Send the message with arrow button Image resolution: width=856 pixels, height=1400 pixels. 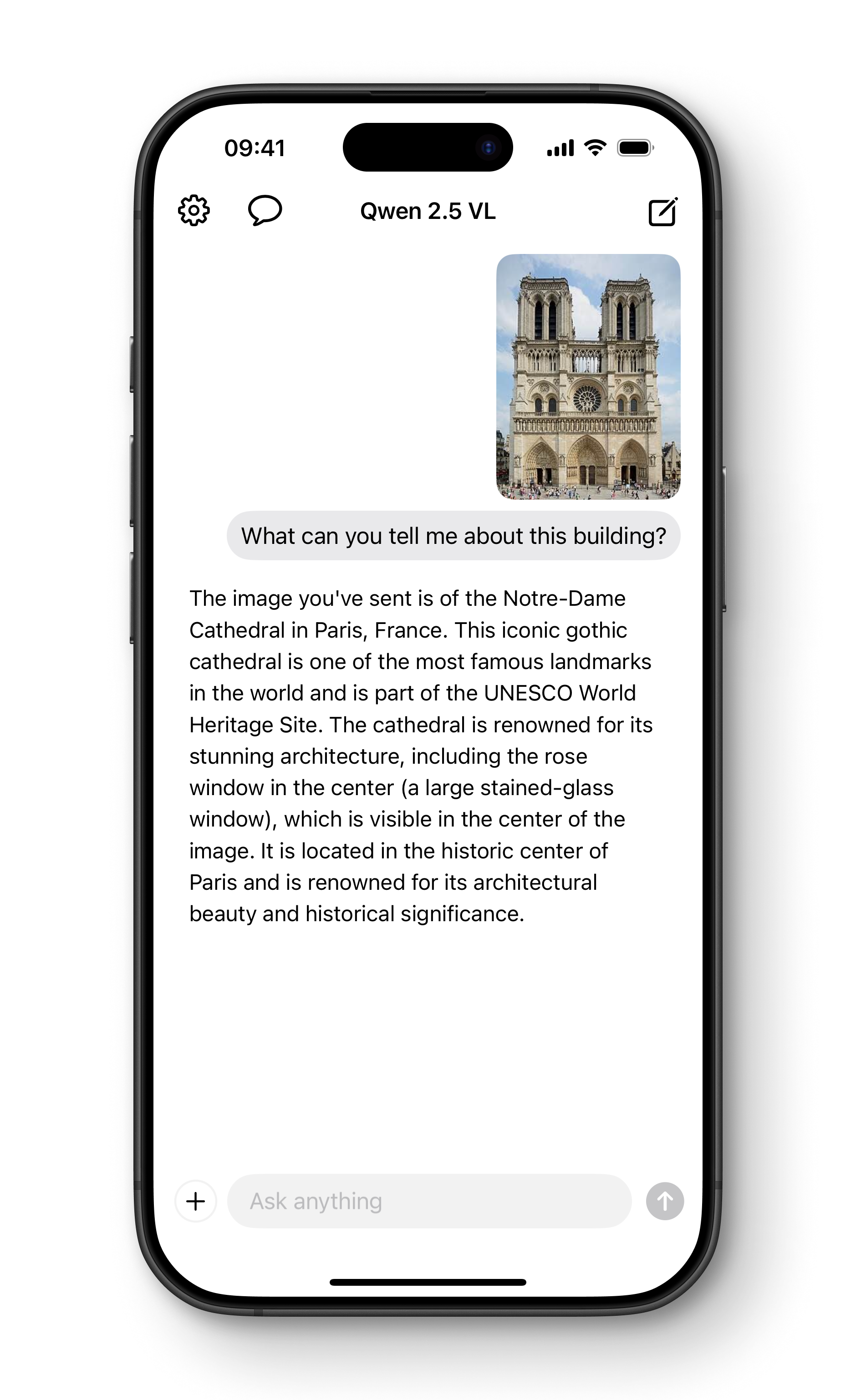click(664, 1201)
